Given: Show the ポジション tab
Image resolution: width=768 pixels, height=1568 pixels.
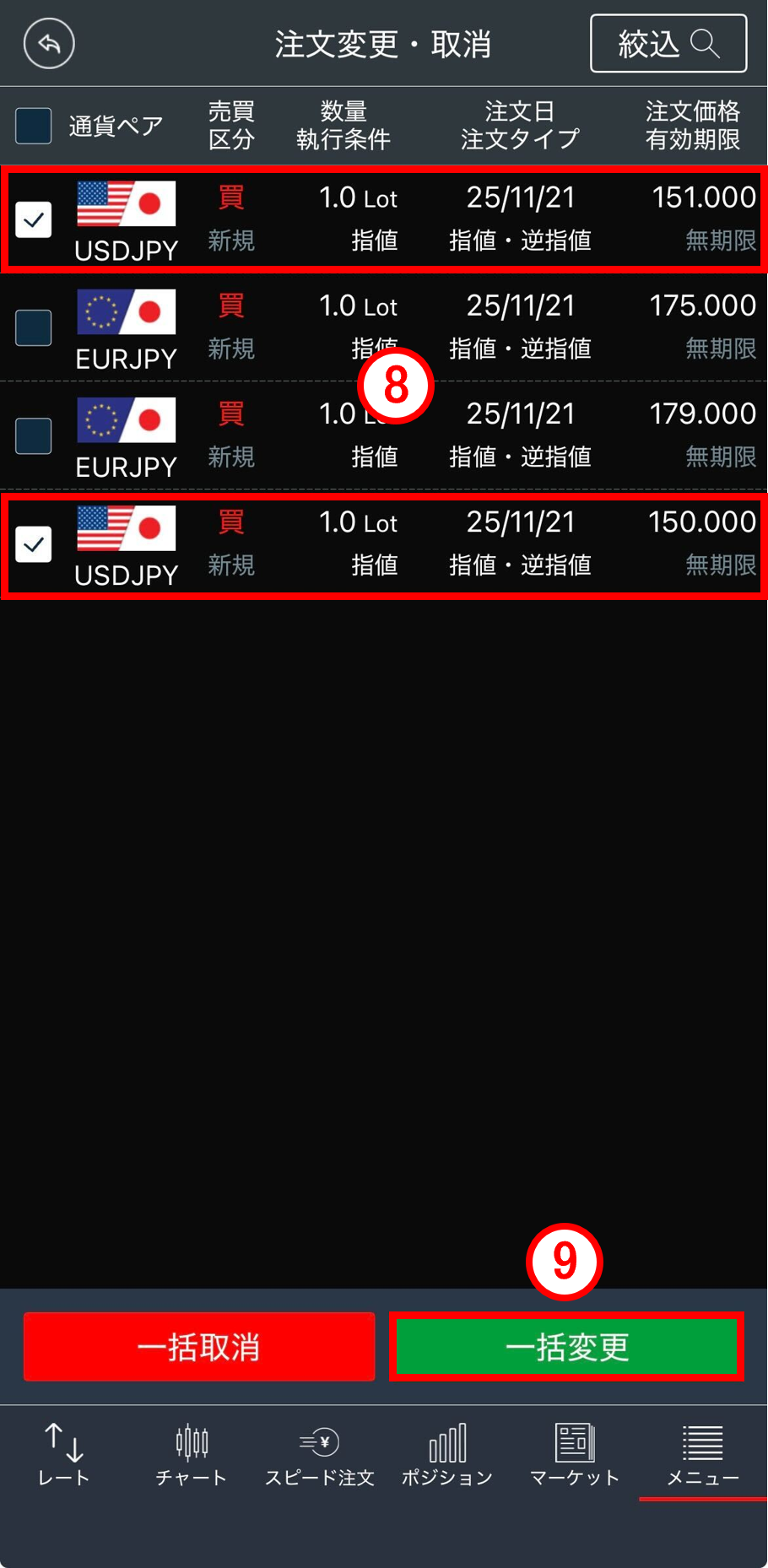Looking at the screenshot, I should click(447, 1455).
